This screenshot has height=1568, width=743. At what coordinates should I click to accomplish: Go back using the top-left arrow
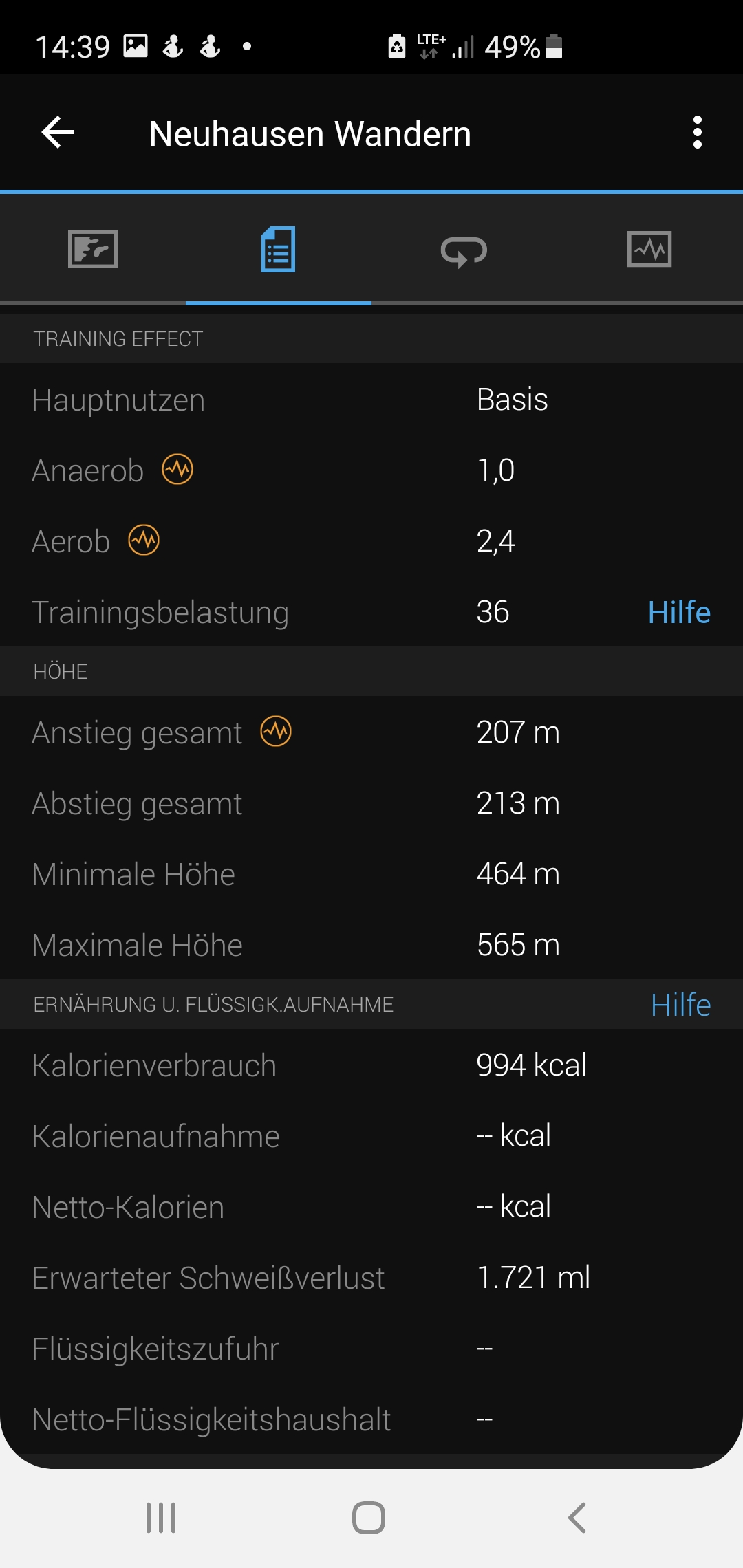(58, 132)
